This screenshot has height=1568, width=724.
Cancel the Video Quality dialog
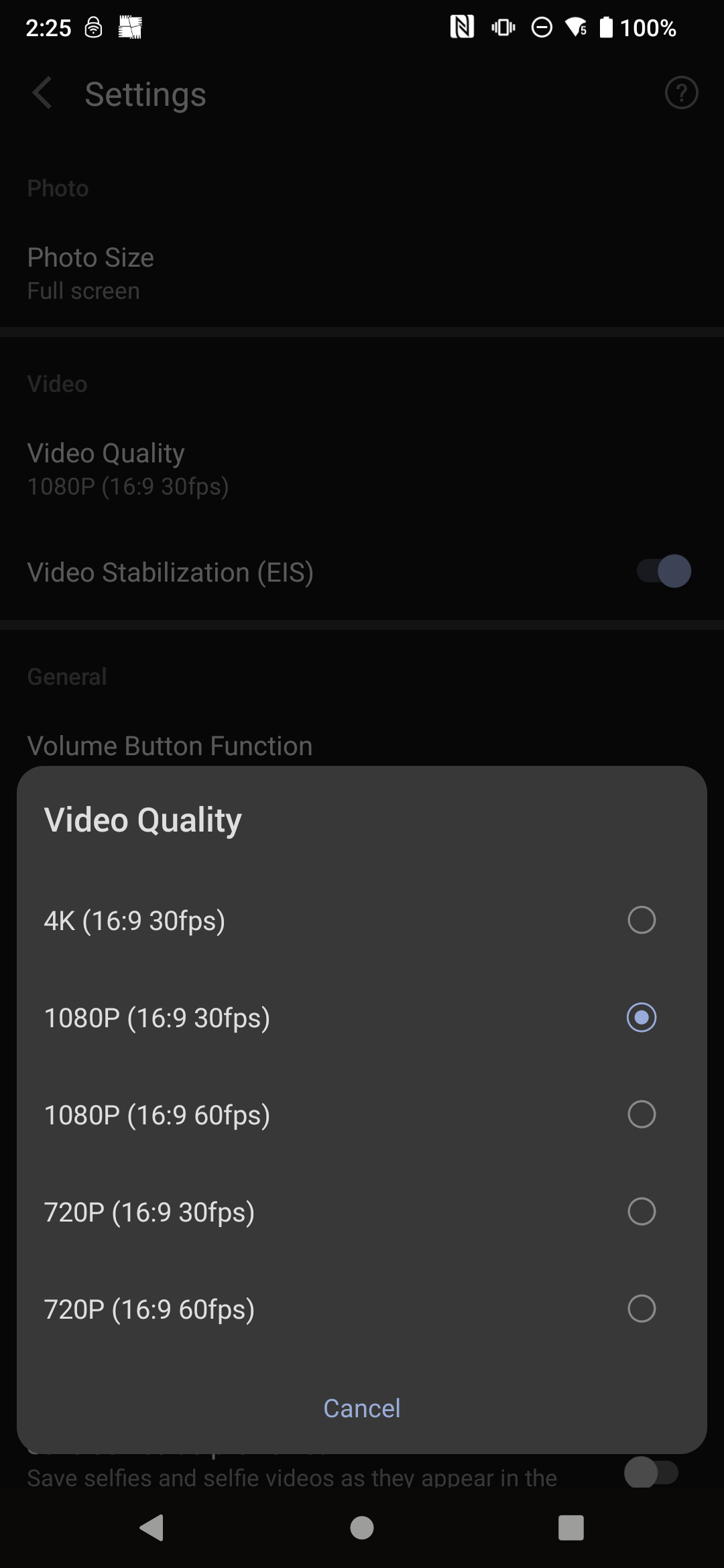(x=362, y=1408)
